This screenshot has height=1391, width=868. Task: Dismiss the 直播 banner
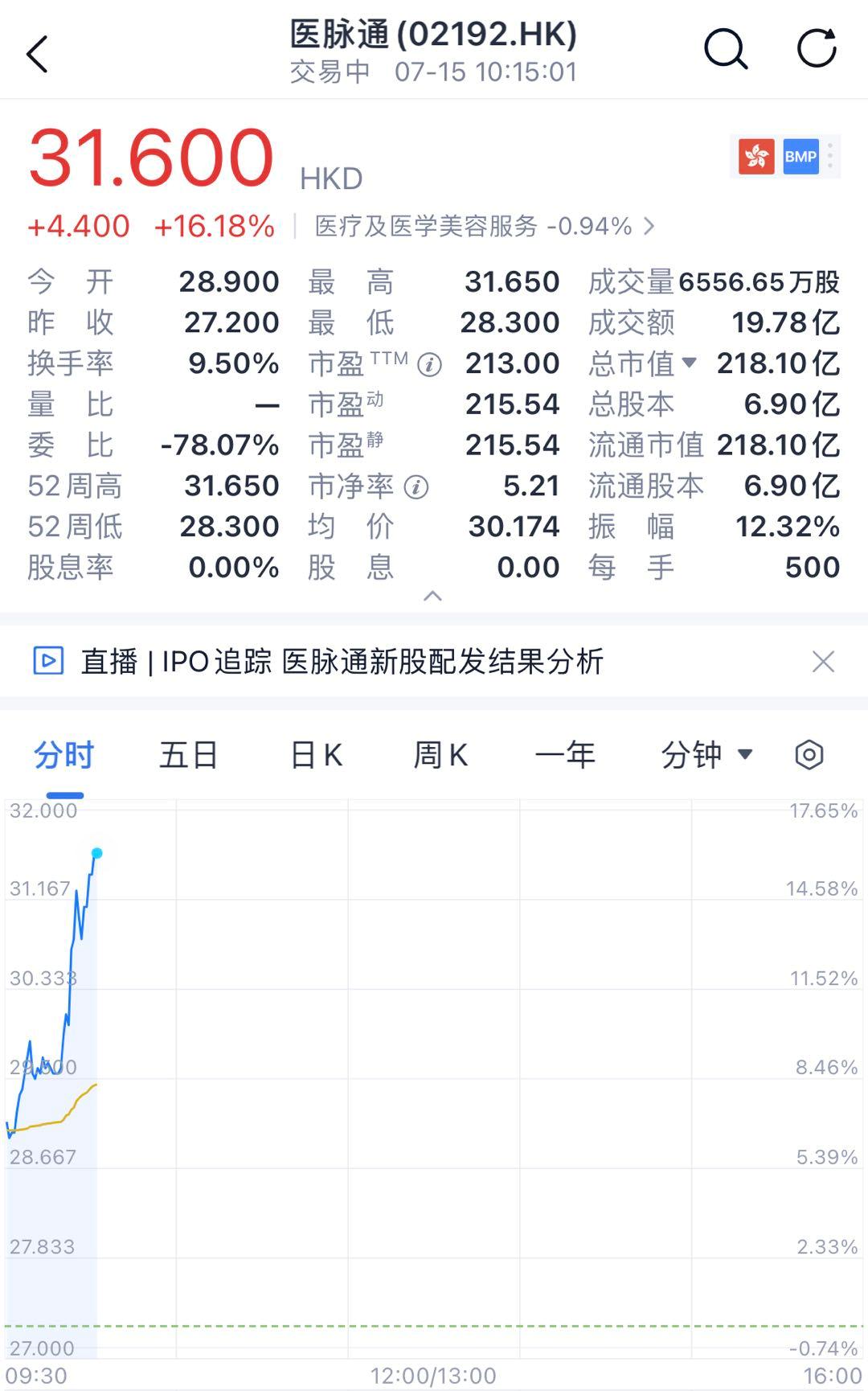(823, 662)
